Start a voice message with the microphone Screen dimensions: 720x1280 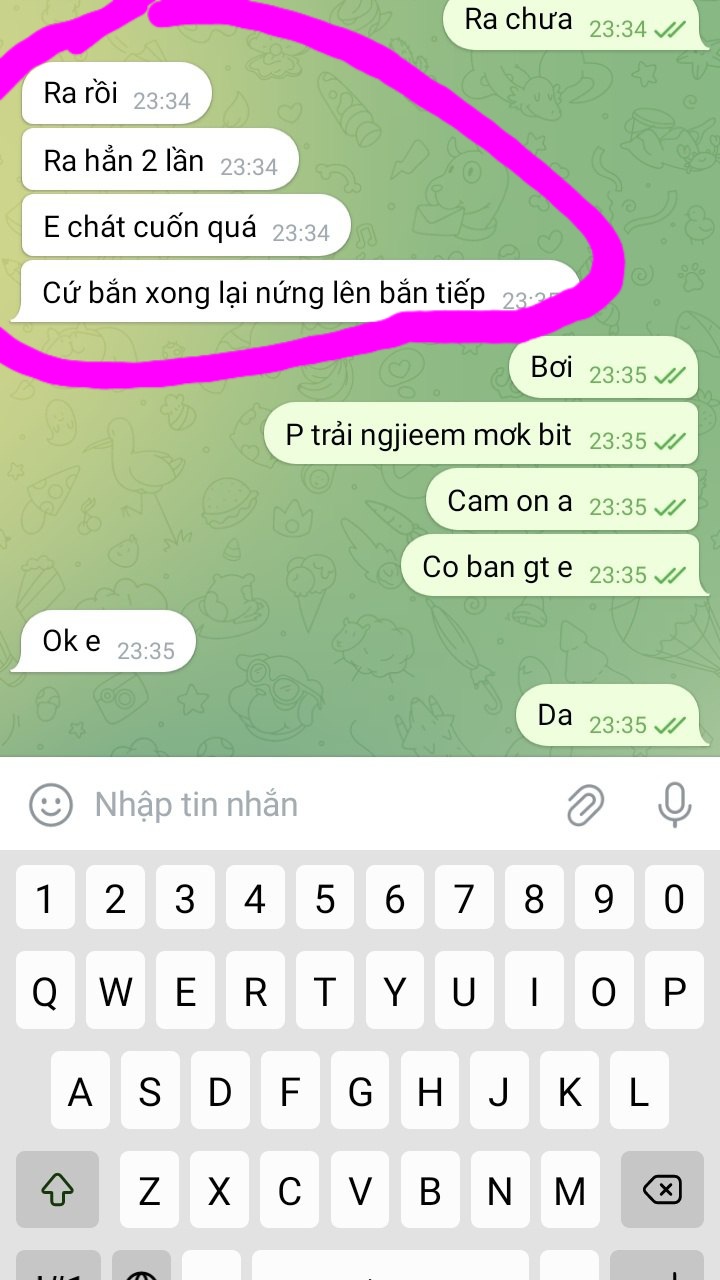click(675, 804)
